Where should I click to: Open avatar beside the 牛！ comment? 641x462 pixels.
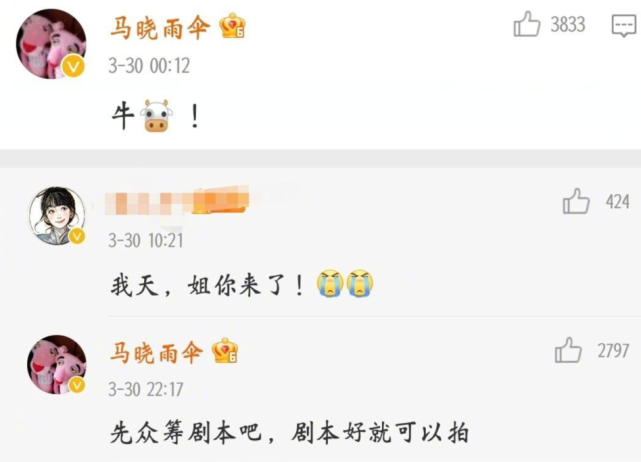[51, 44]
